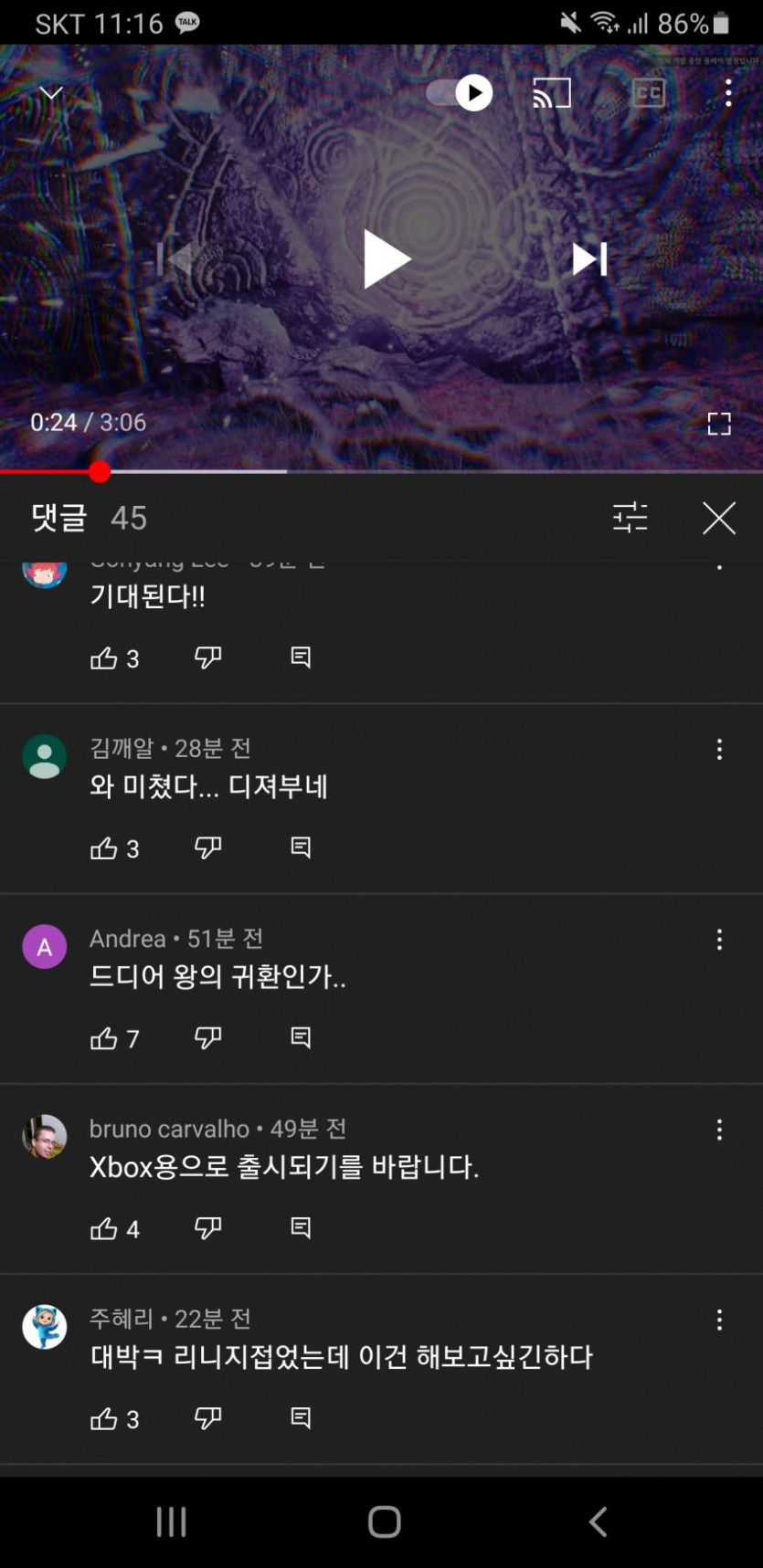This screenshot has width=763, height=1568.
Task: Reply to bruno carvalho's comment
Action: 301,1228
